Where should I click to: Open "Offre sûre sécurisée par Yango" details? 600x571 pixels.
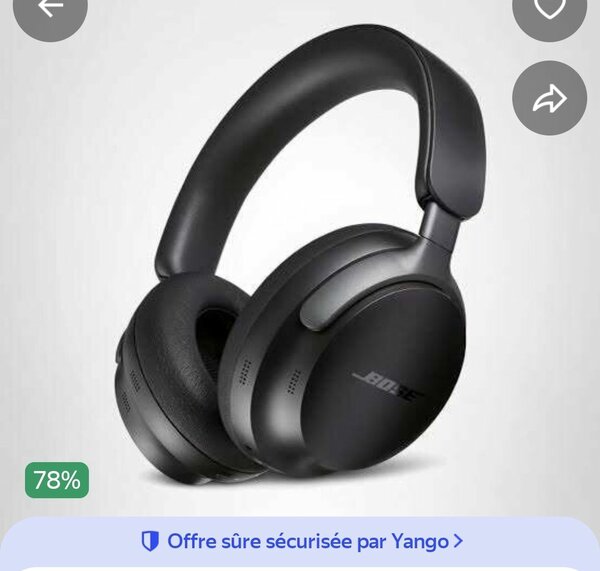pos(302,541)
